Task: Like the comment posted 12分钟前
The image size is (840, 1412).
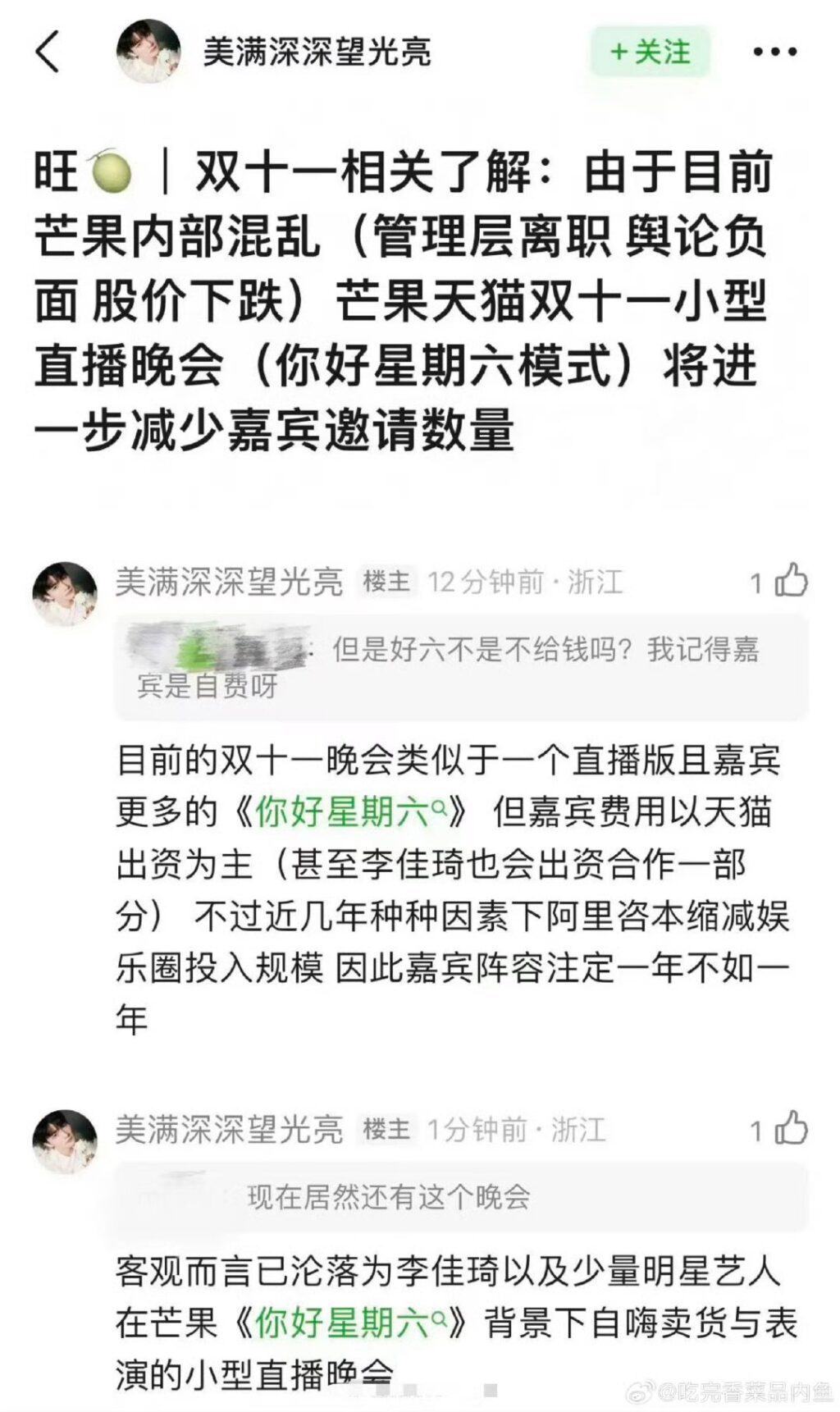Action: (x=789, y=581)
